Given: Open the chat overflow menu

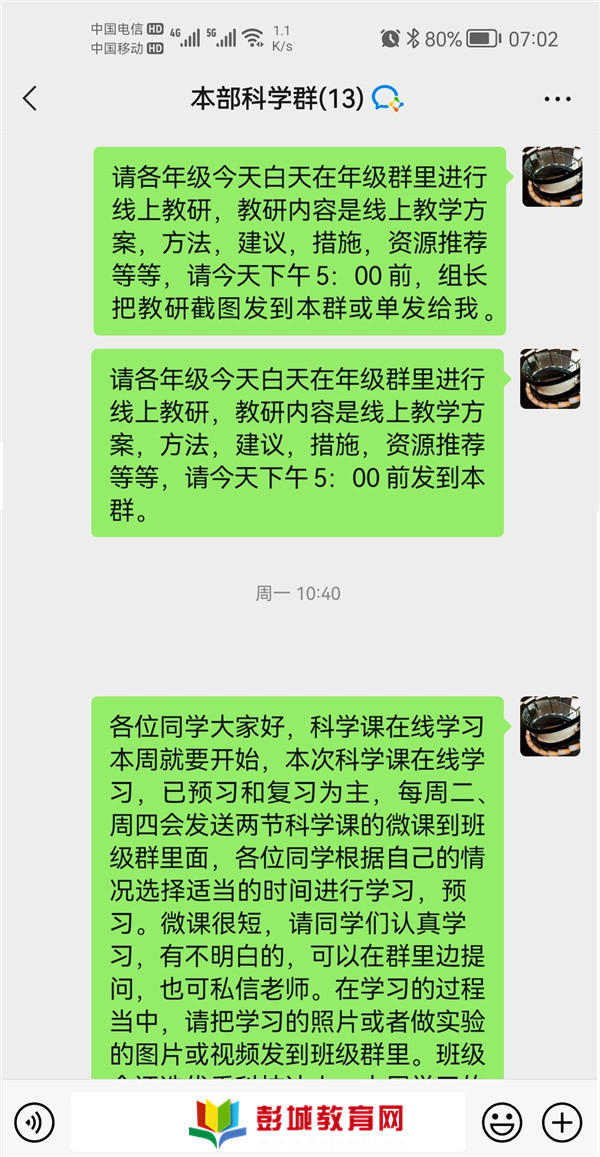Looking at the screenshot, I should [556, 98].
